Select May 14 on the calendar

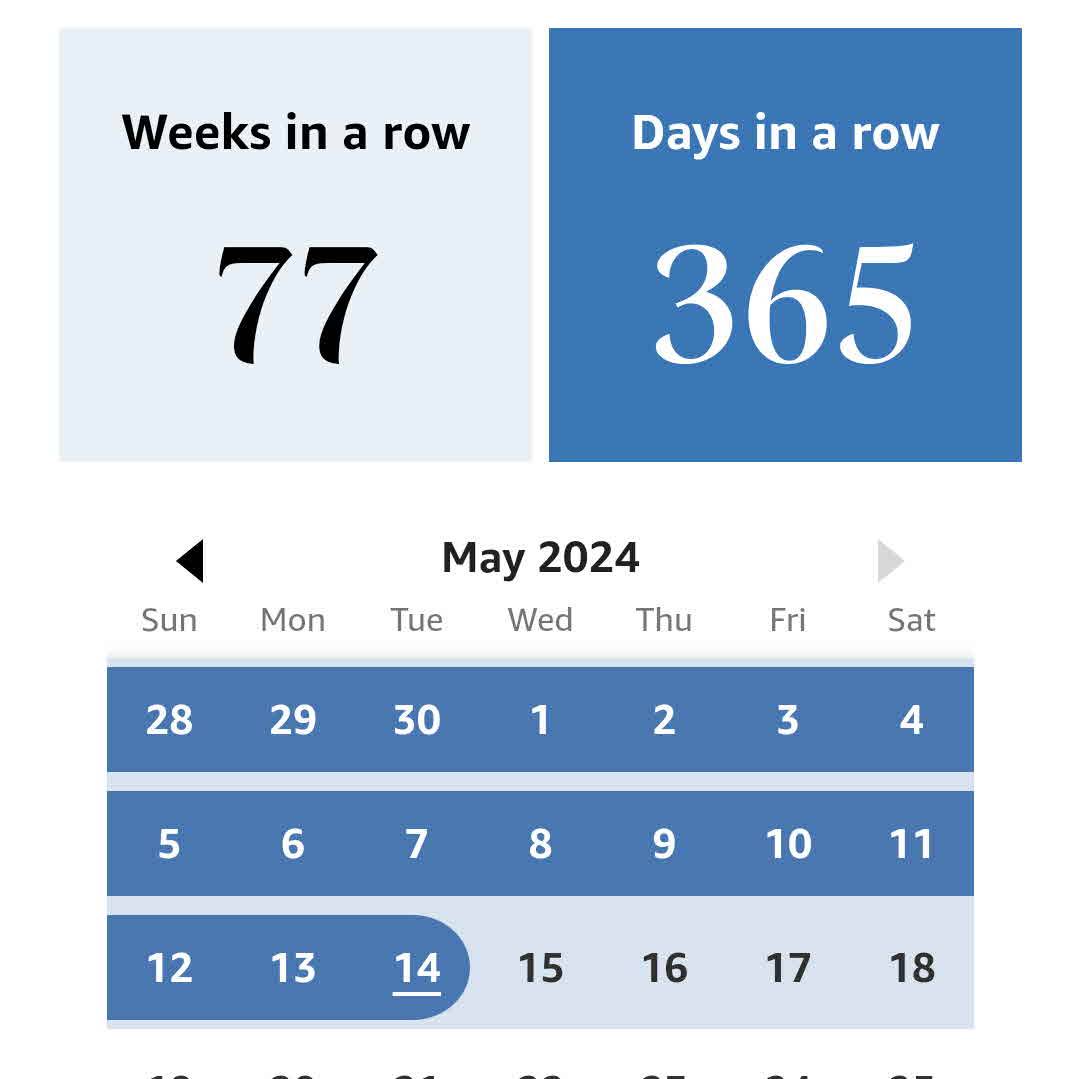coord(417,968)
